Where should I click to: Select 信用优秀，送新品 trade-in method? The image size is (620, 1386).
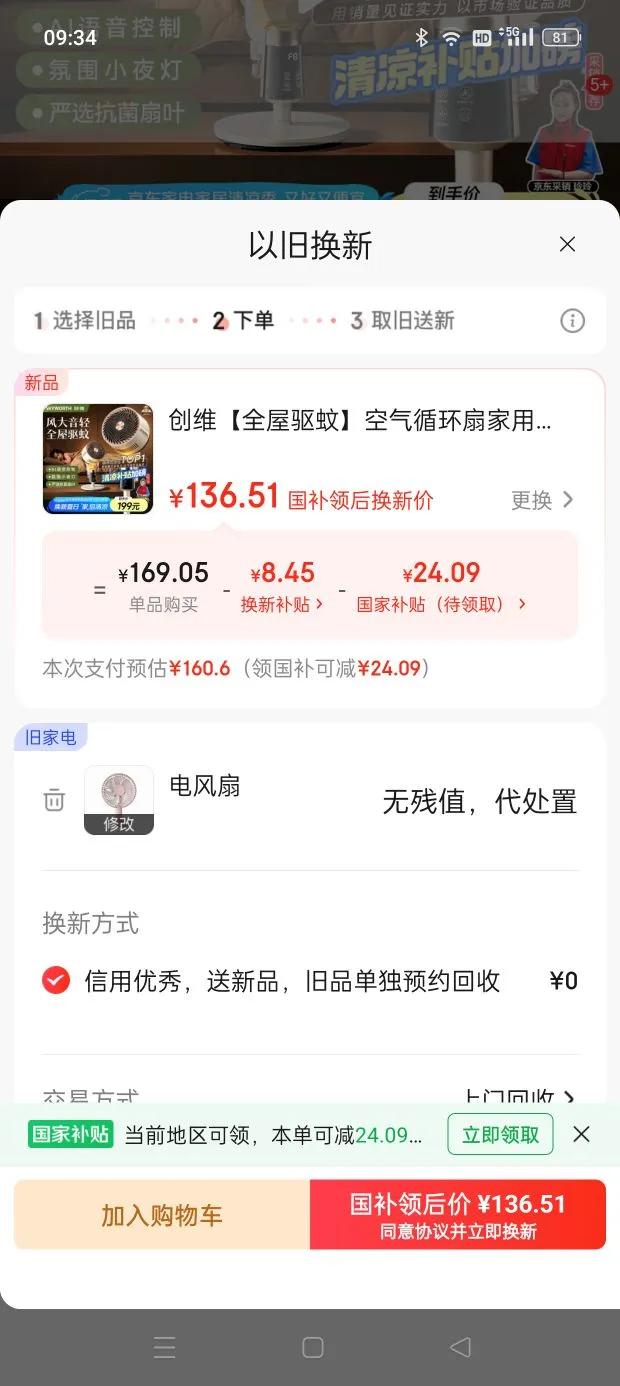tap(56, 981)
